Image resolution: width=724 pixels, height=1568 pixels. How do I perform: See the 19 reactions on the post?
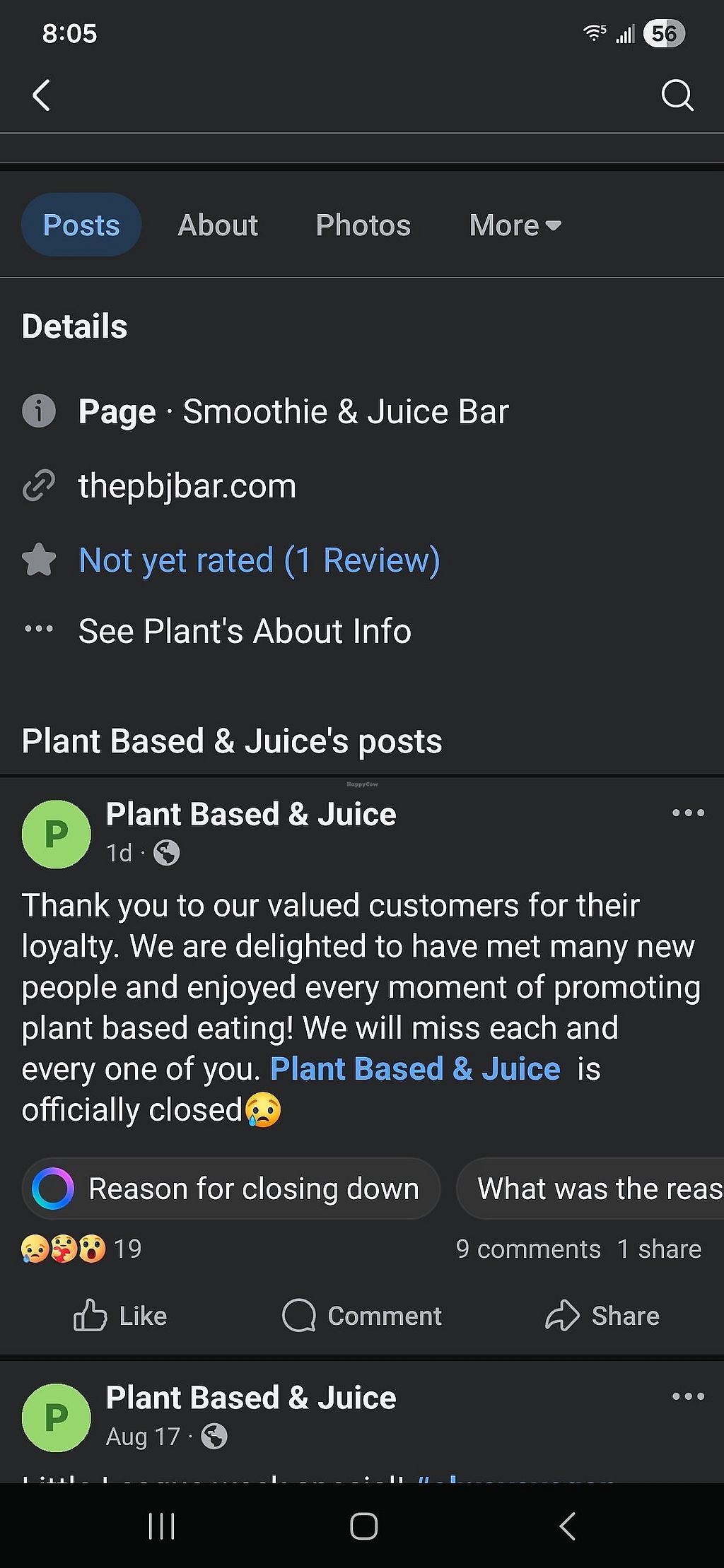[81, 1249]
